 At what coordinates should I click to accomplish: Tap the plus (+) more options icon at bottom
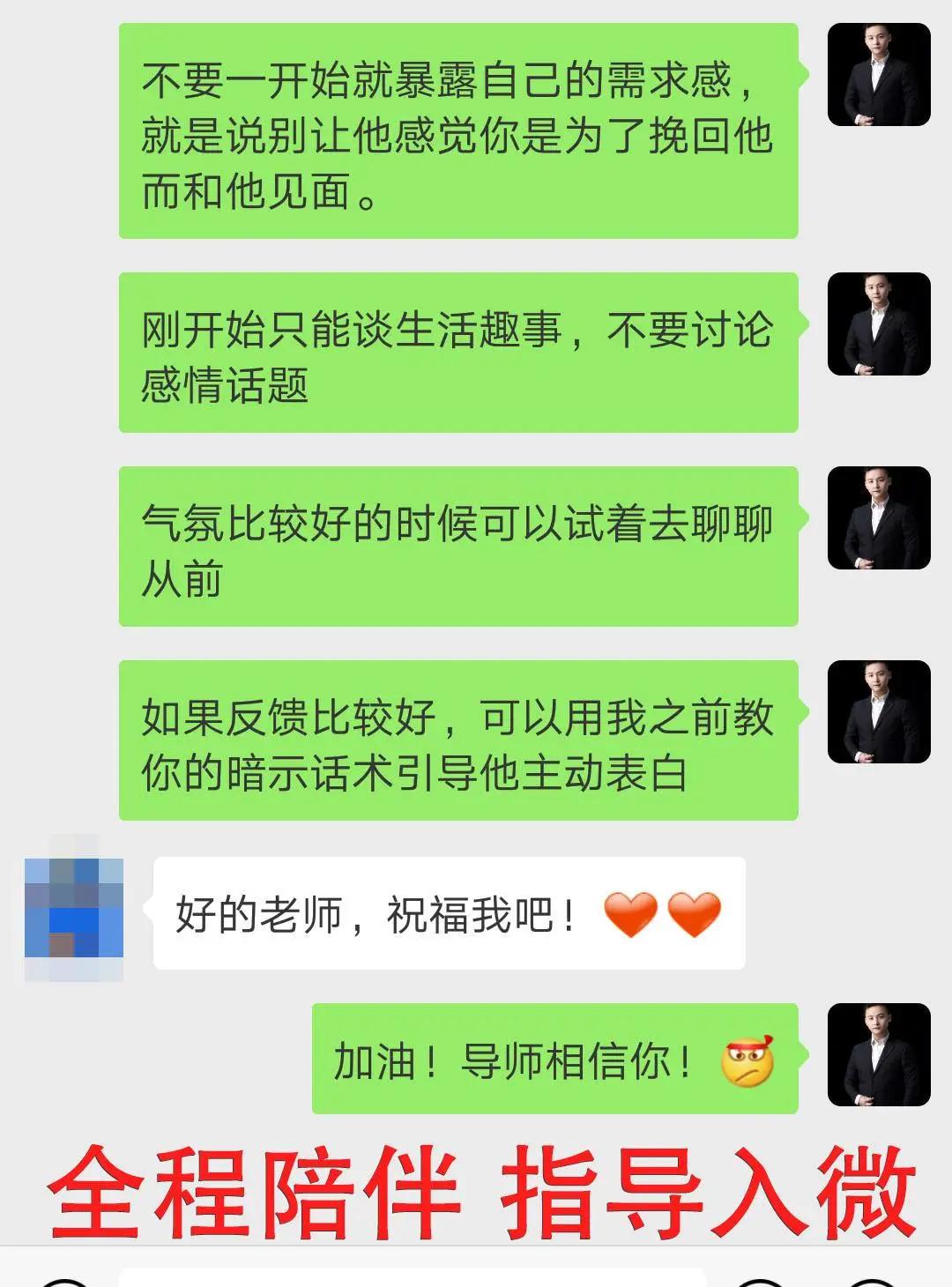(873, 1283)
